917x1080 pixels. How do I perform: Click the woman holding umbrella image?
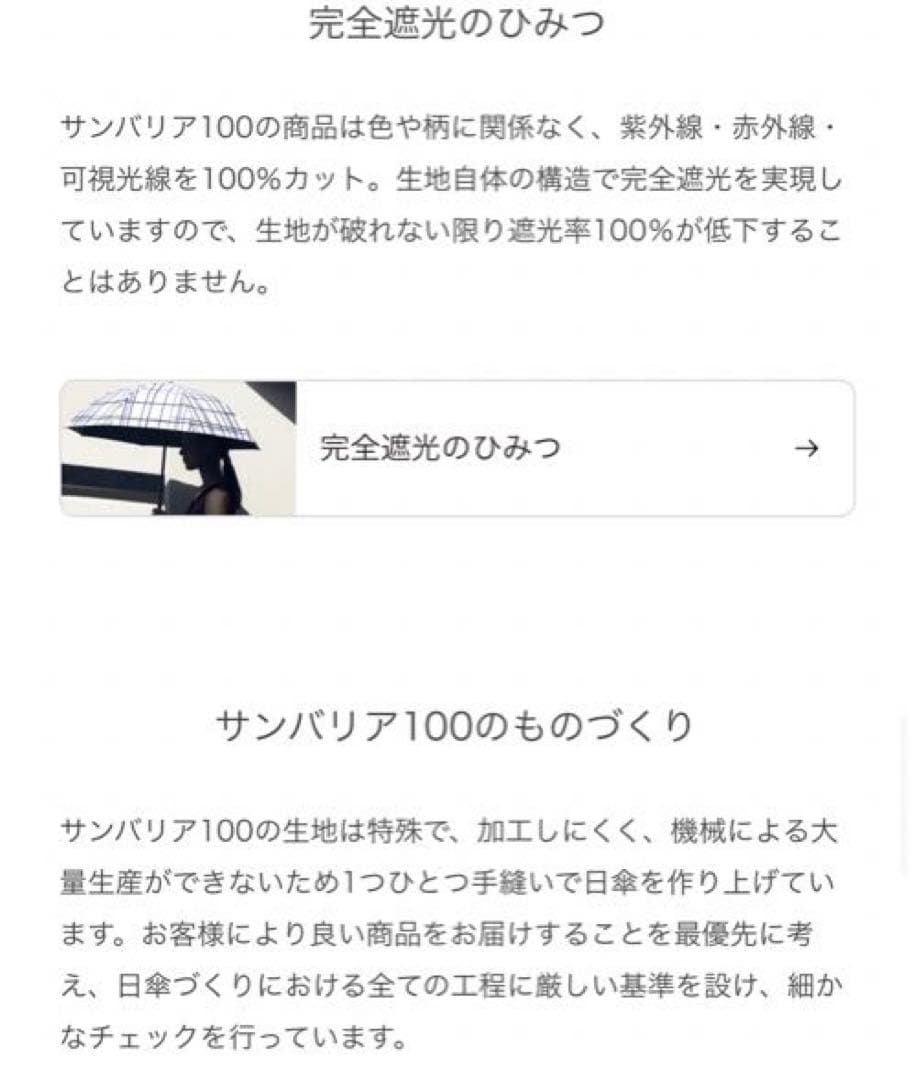[x=178, y=449]
